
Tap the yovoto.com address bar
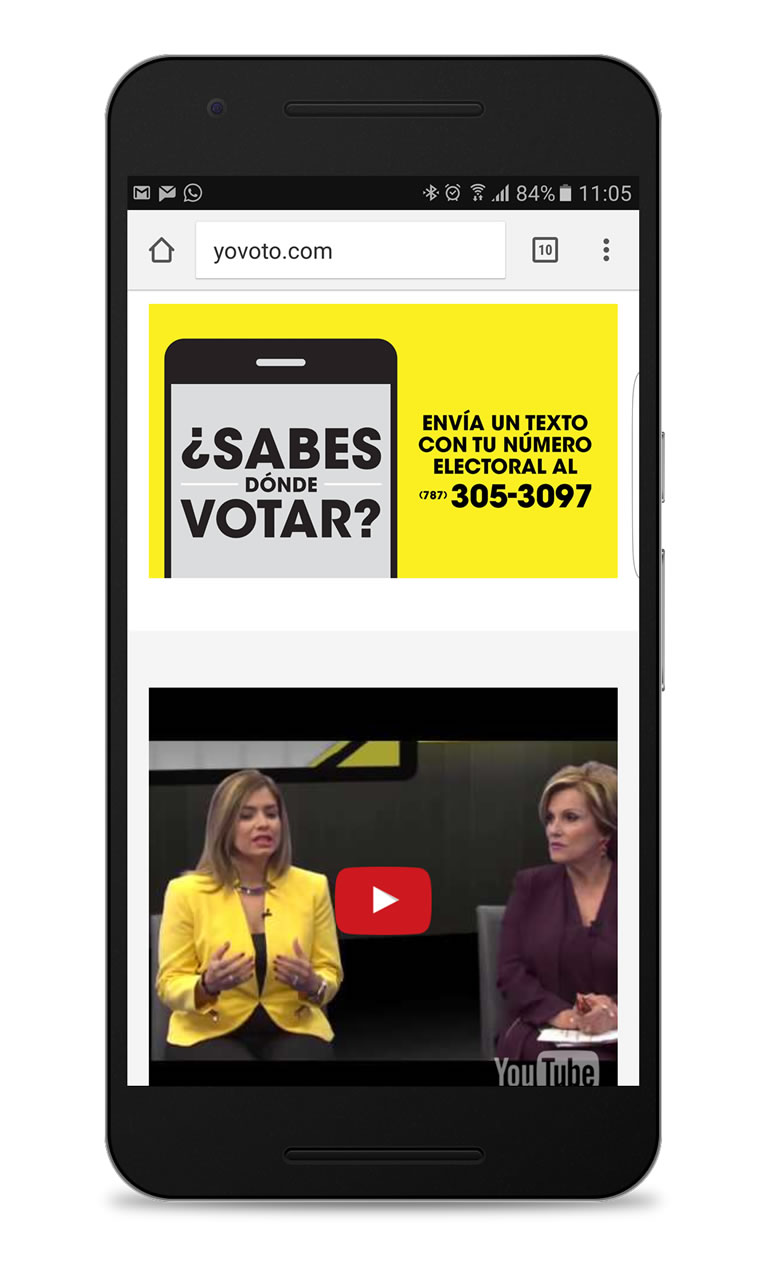pyautogui.click(x=350, y=250)
